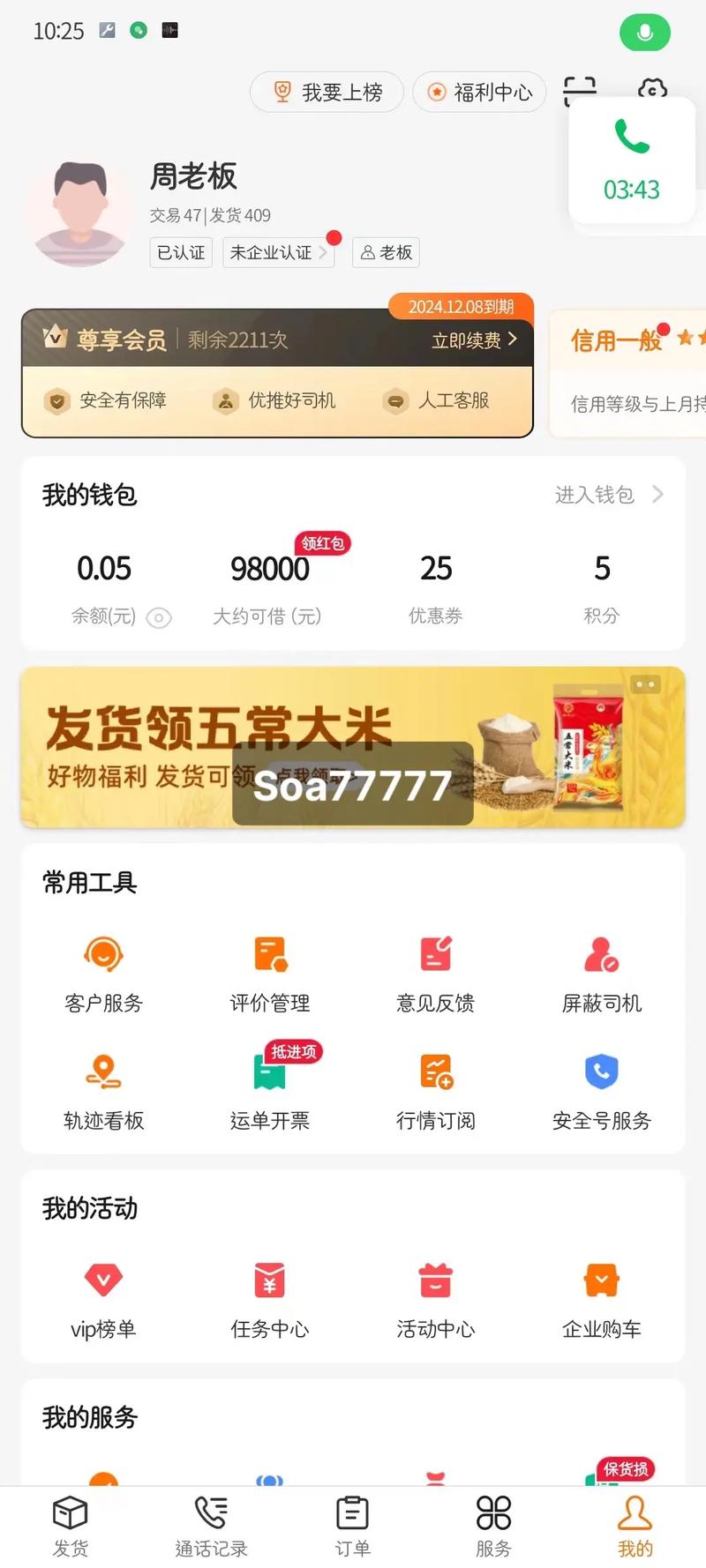Expand the banner options via the ellipsis

pos(645,683)
